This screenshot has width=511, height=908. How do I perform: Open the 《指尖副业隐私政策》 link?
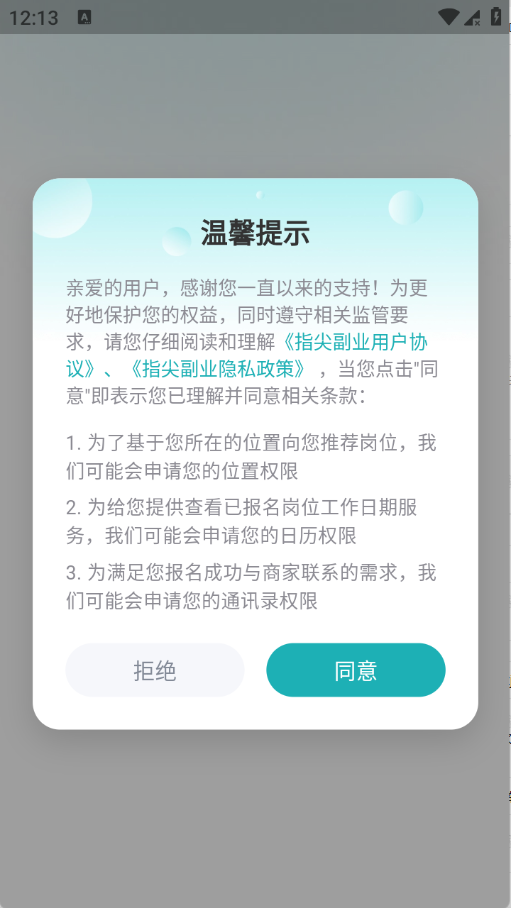(x=218, y=369)
